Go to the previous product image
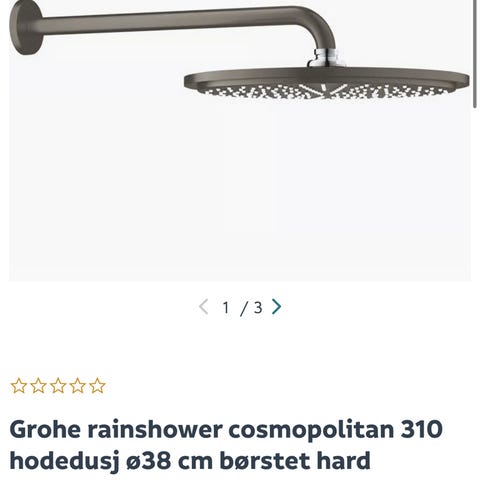 [x=204, y=307]
